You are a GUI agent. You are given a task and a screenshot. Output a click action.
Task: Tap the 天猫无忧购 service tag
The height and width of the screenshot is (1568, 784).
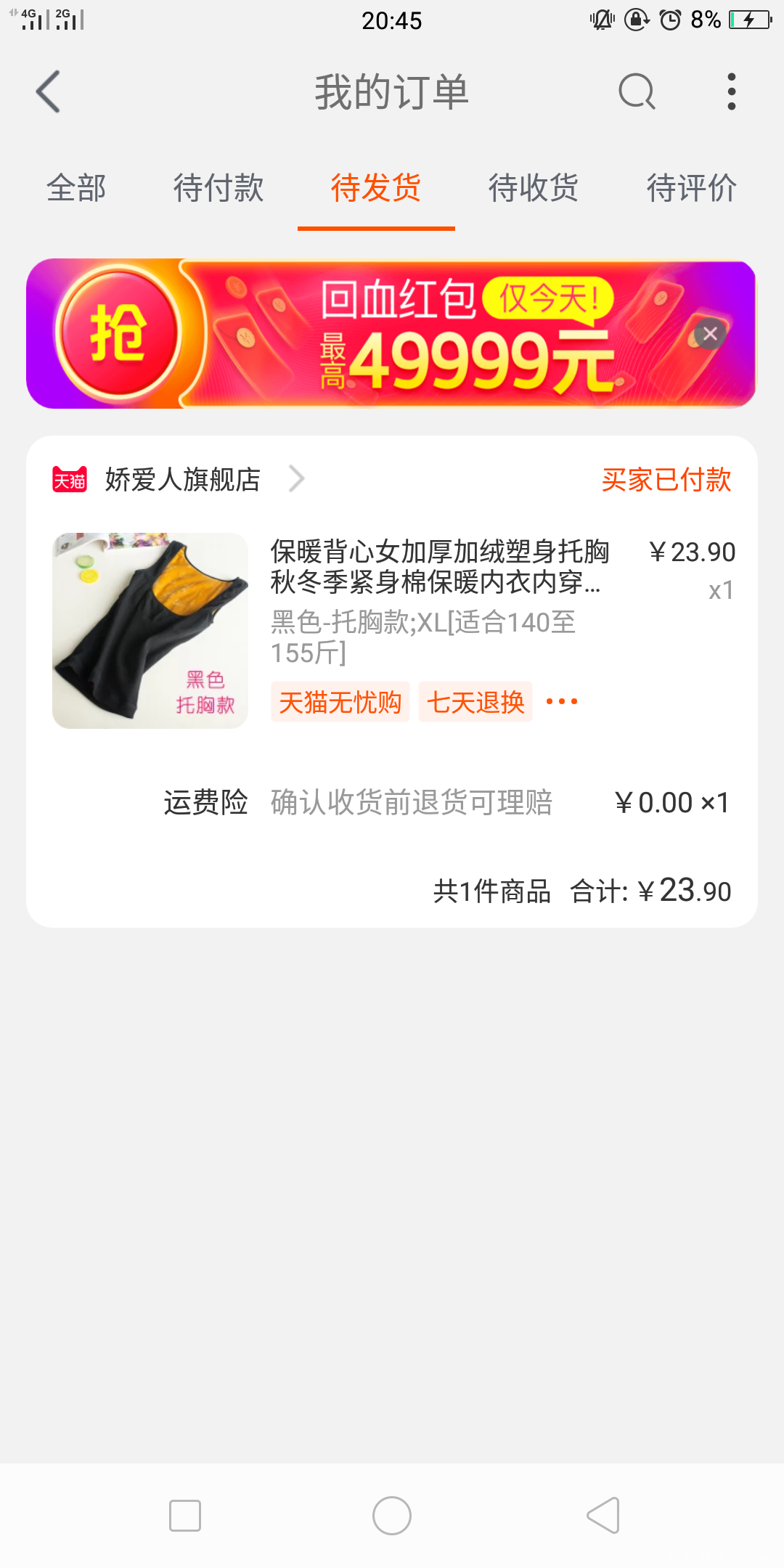click(340, 702)
